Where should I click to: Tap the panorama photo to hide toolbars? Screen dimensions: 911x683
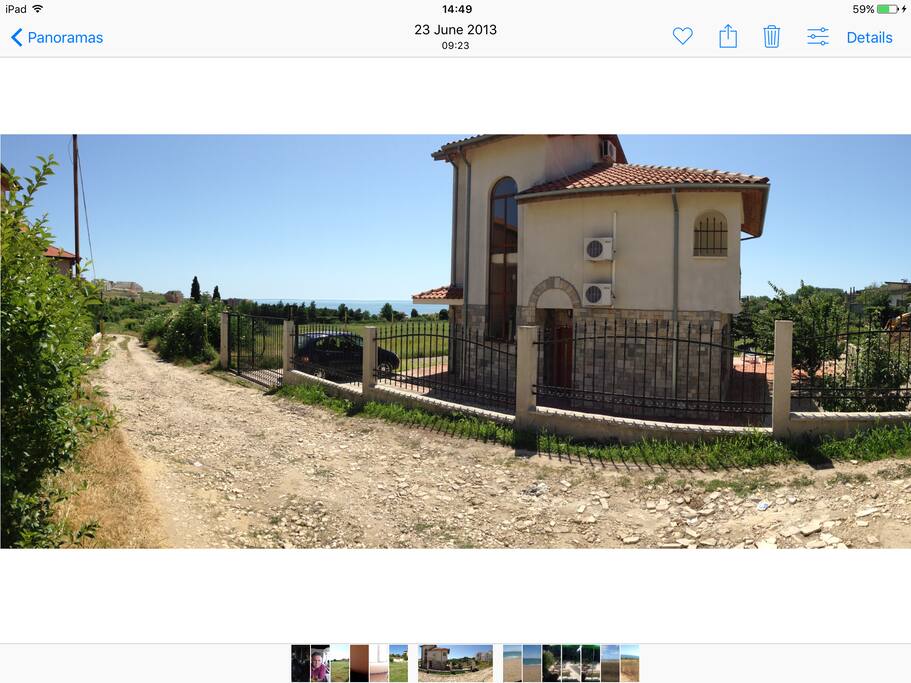point(455,340)
